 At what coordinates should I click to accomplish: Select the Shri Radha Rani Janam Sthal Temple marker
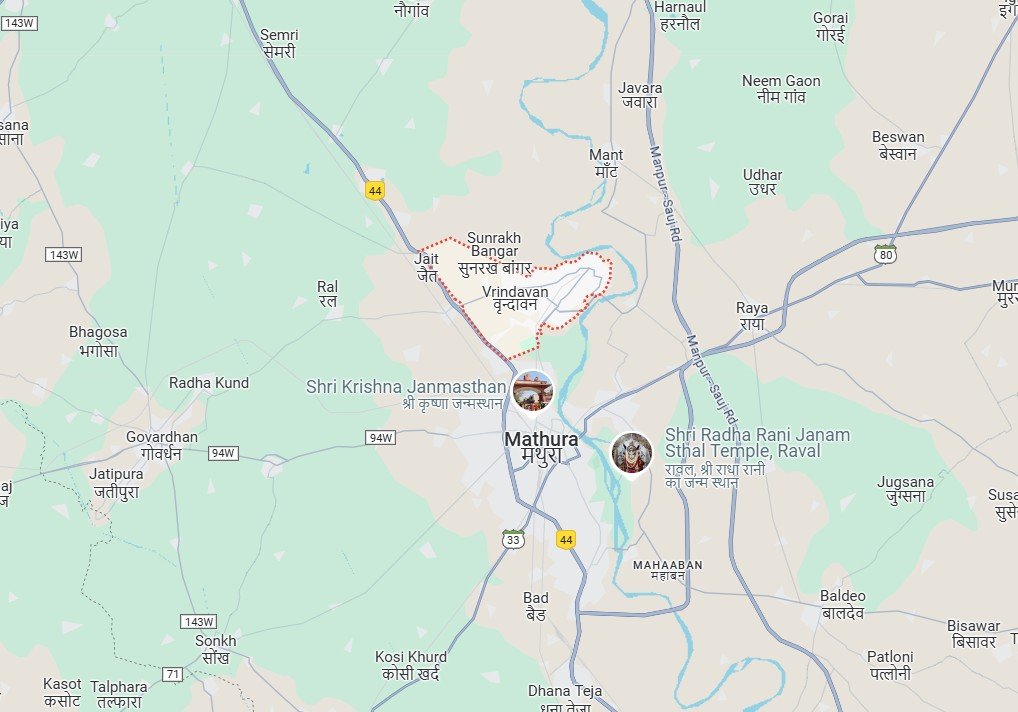631,453
